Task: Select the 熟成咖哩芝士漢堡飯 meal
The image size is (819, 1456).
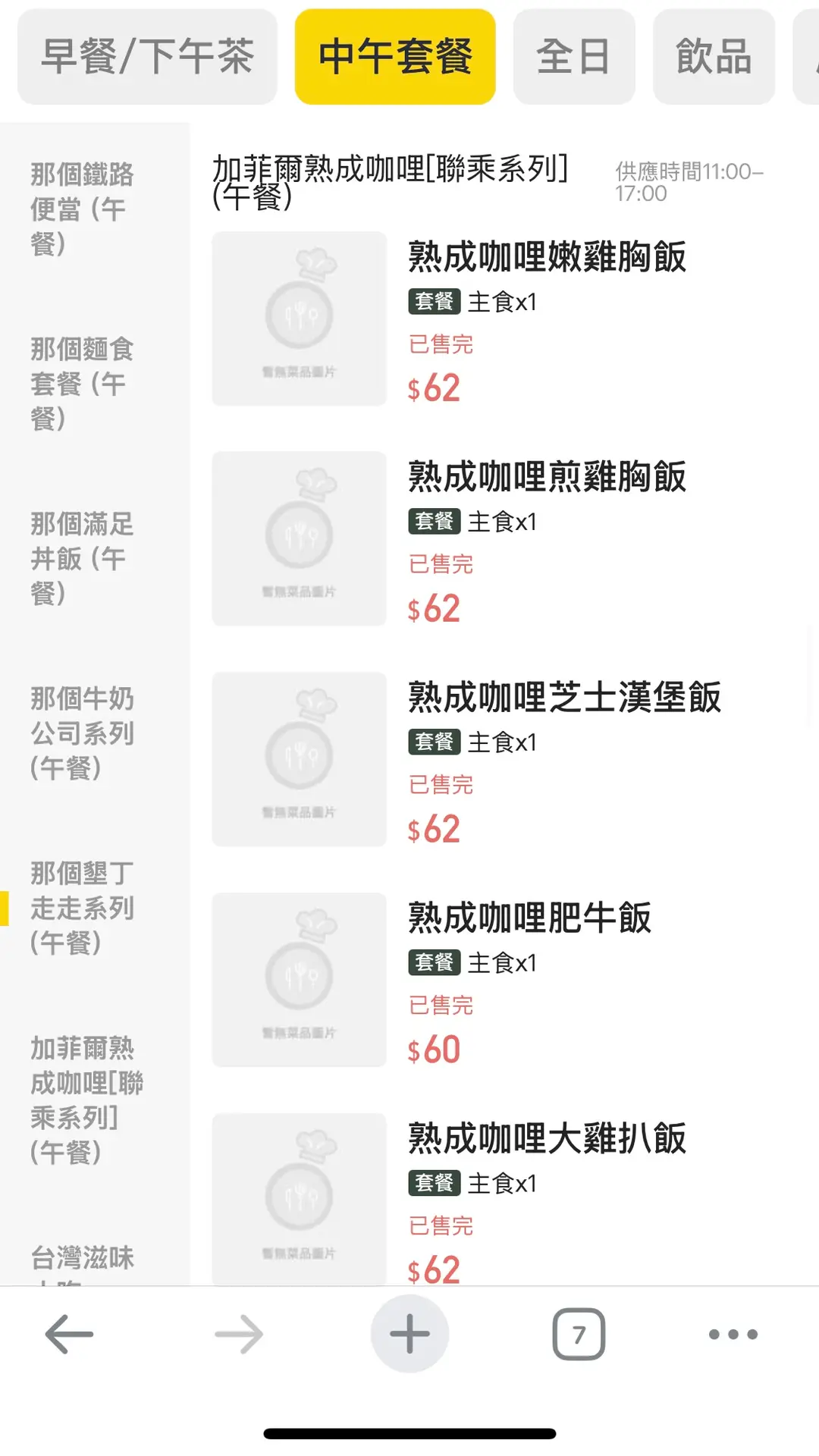Action: 564,698
